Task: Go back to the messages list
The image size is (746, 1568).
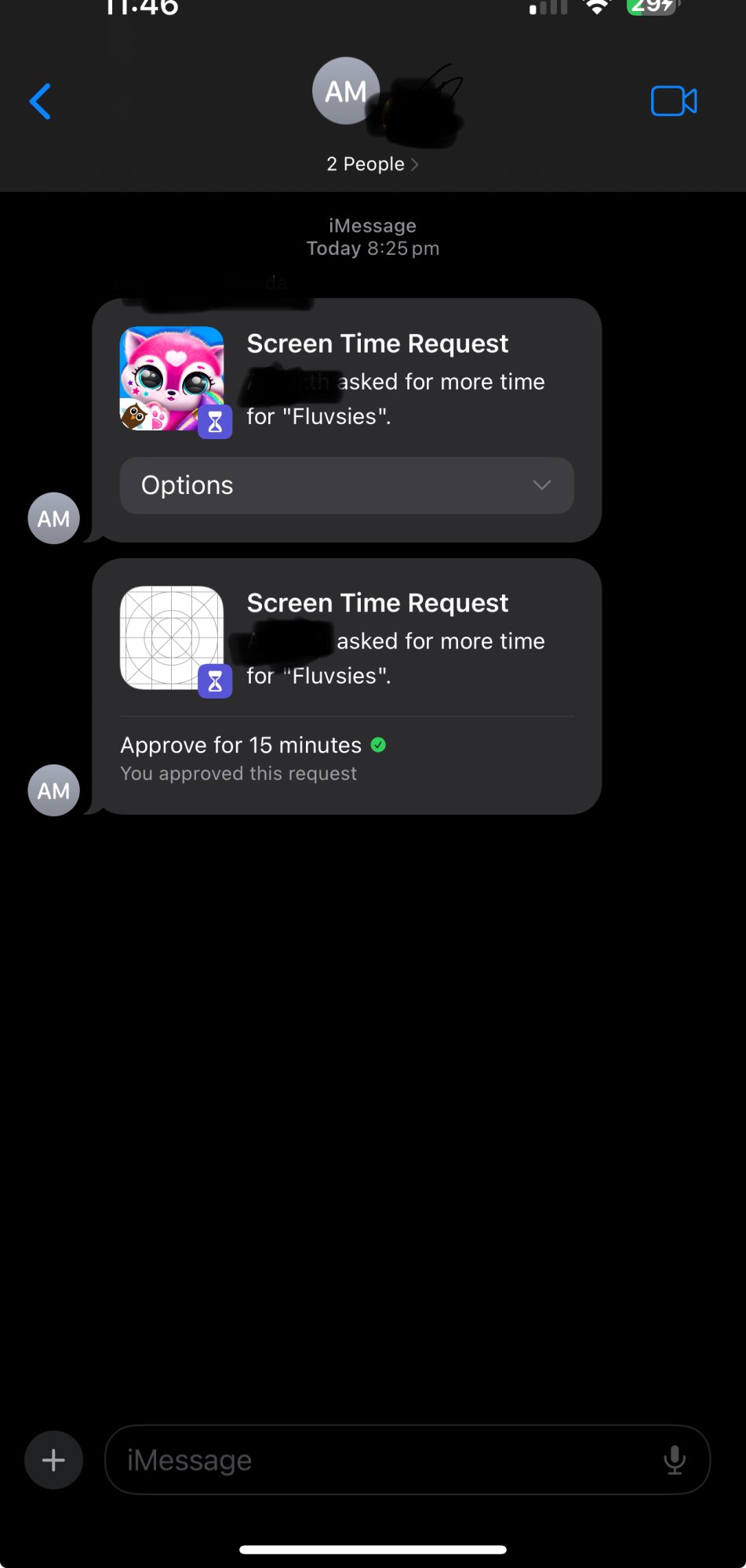Action: point(41,102)
